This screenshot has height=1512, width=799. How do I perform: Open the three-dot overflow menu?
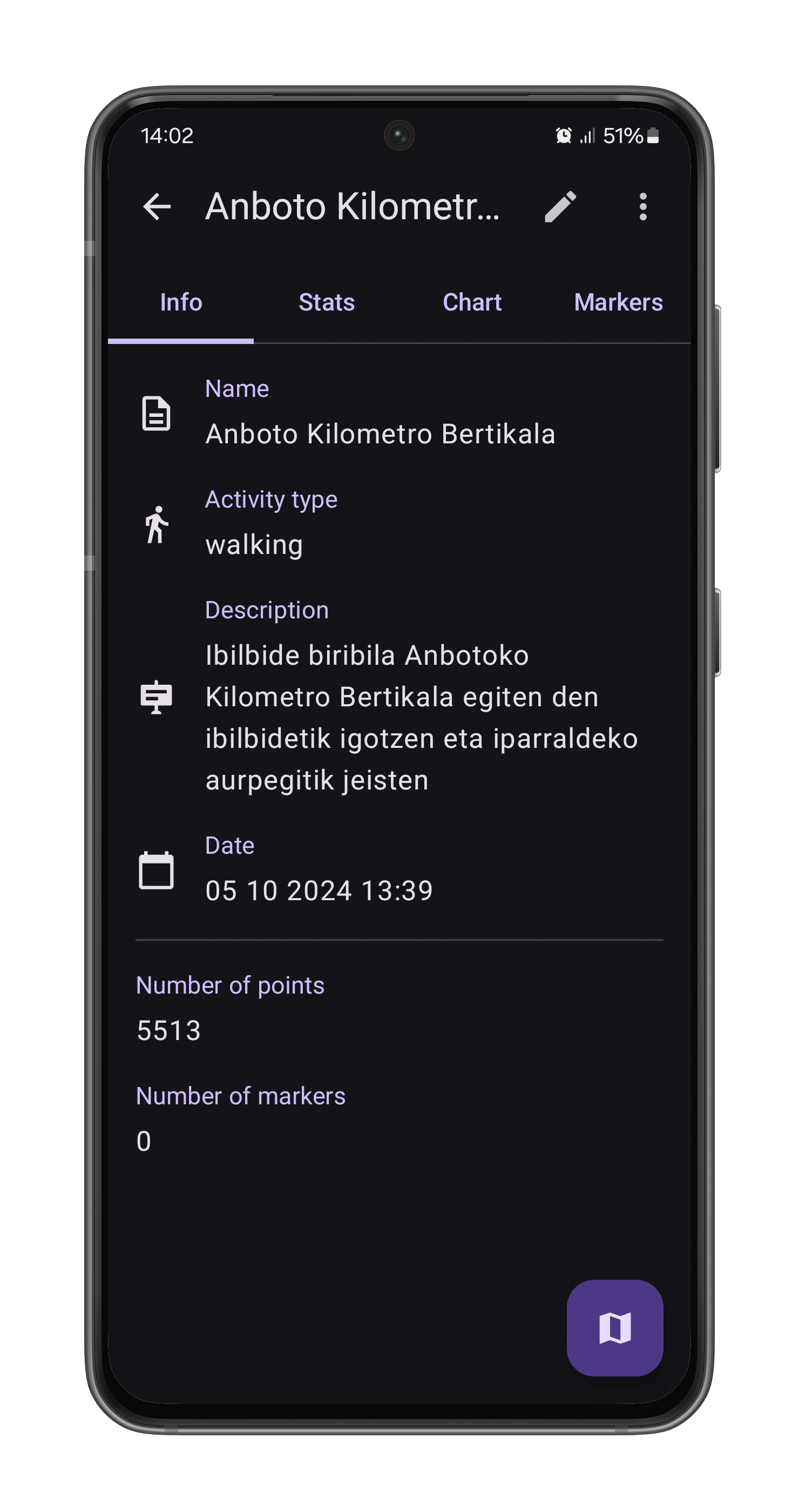point(643,207)
